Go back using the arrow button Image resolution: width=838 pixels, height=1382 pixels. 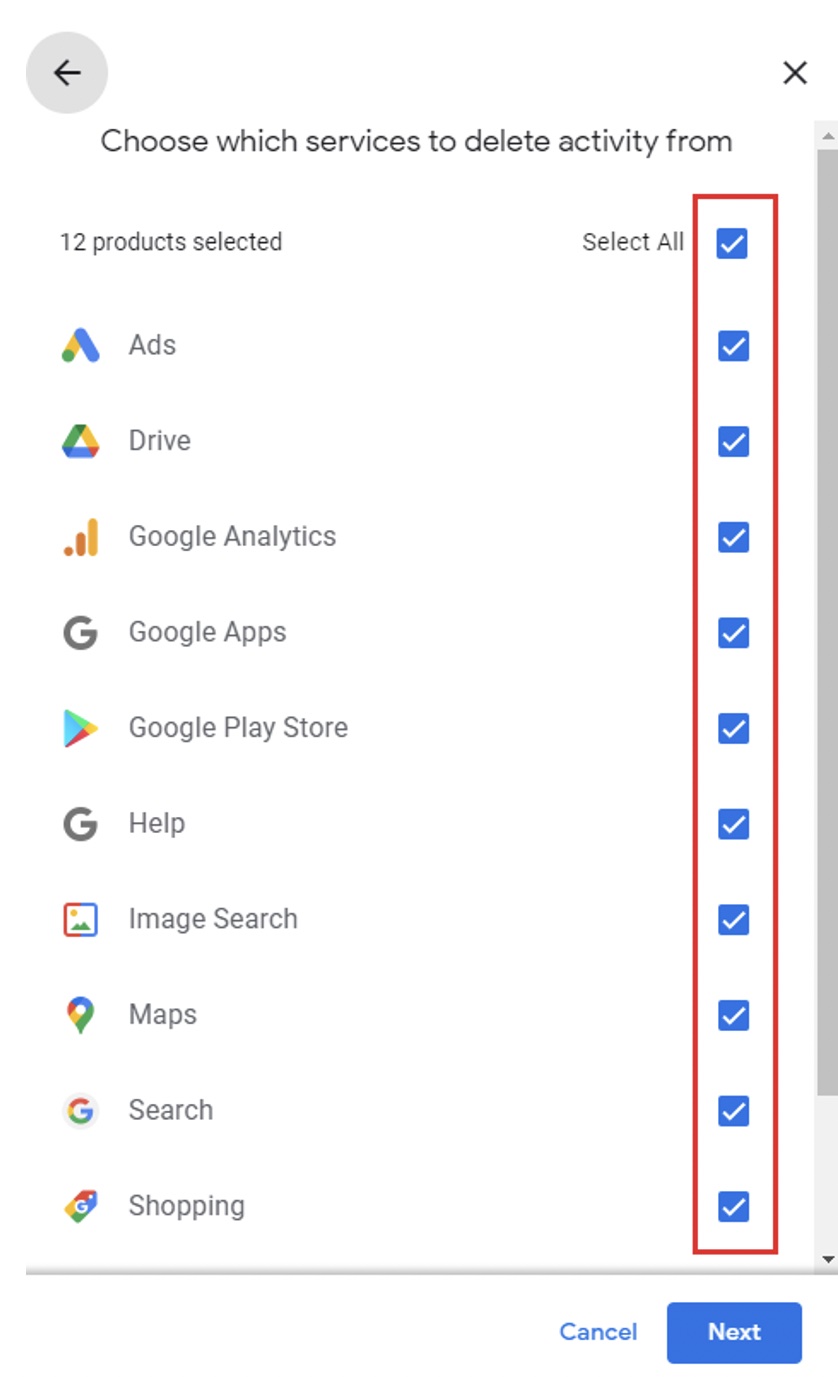(x=67, y=73)
